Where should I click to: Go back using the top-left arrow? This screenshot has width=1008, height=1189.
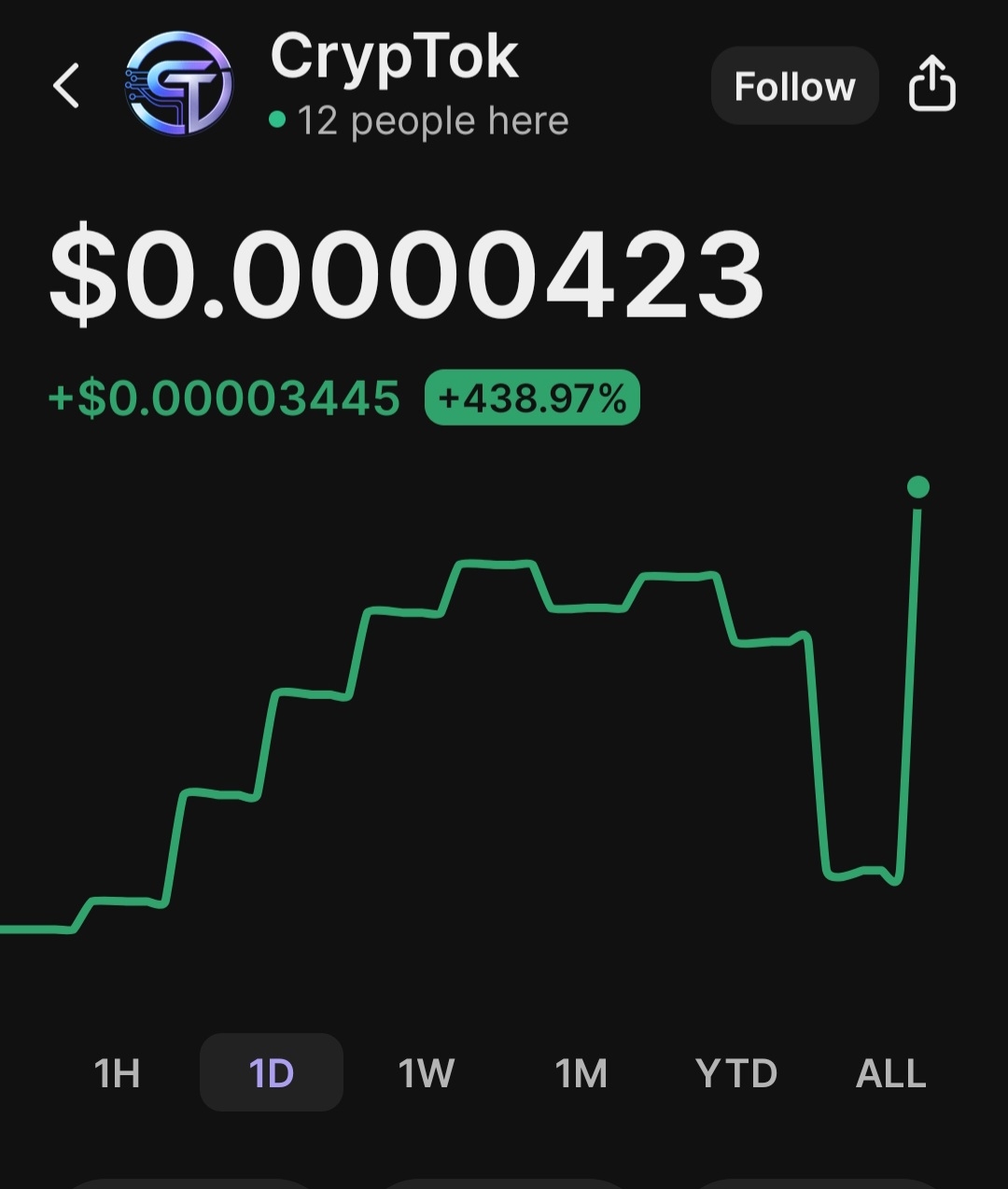(x=66, y=86)
